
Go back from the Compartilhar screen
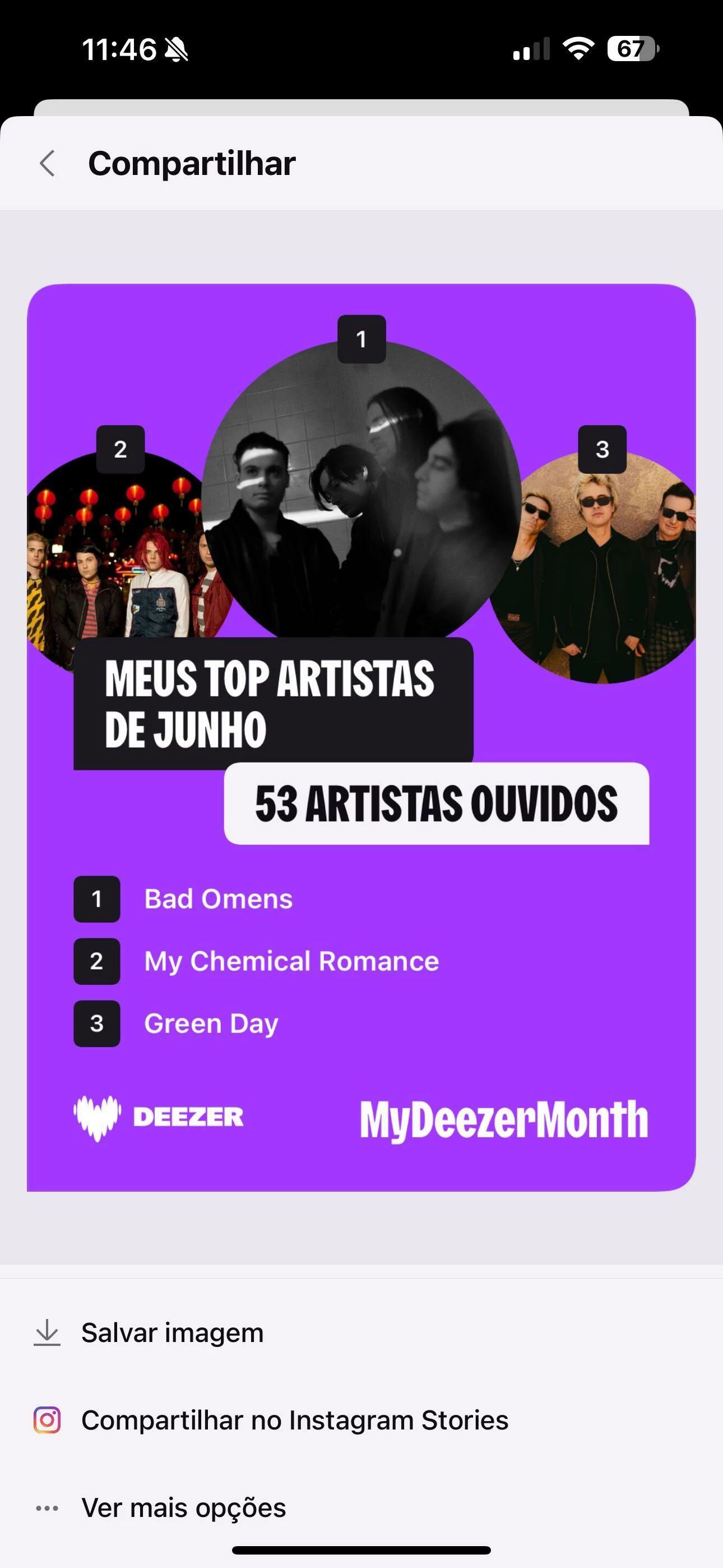48,163
